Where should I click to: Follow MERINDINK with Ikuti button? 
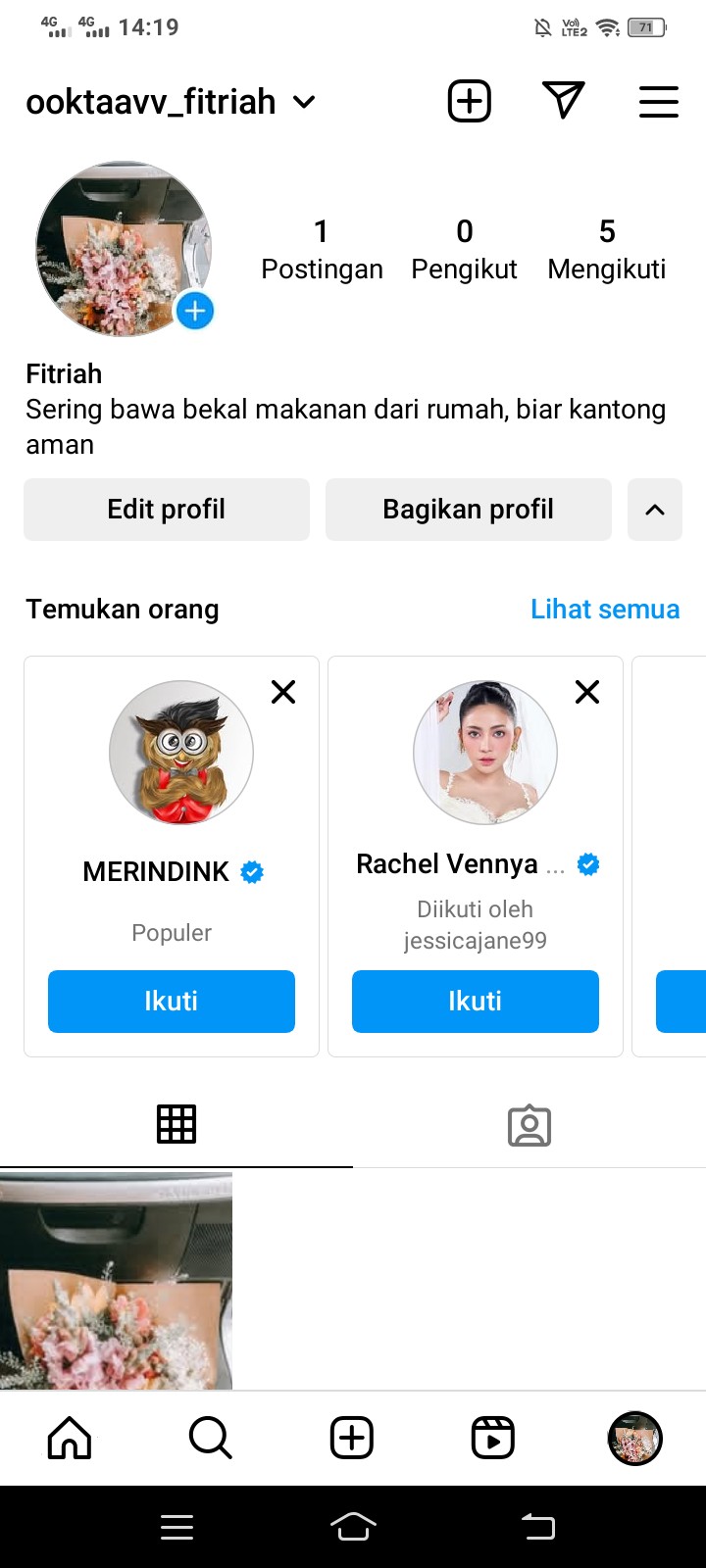(172, 1001)
